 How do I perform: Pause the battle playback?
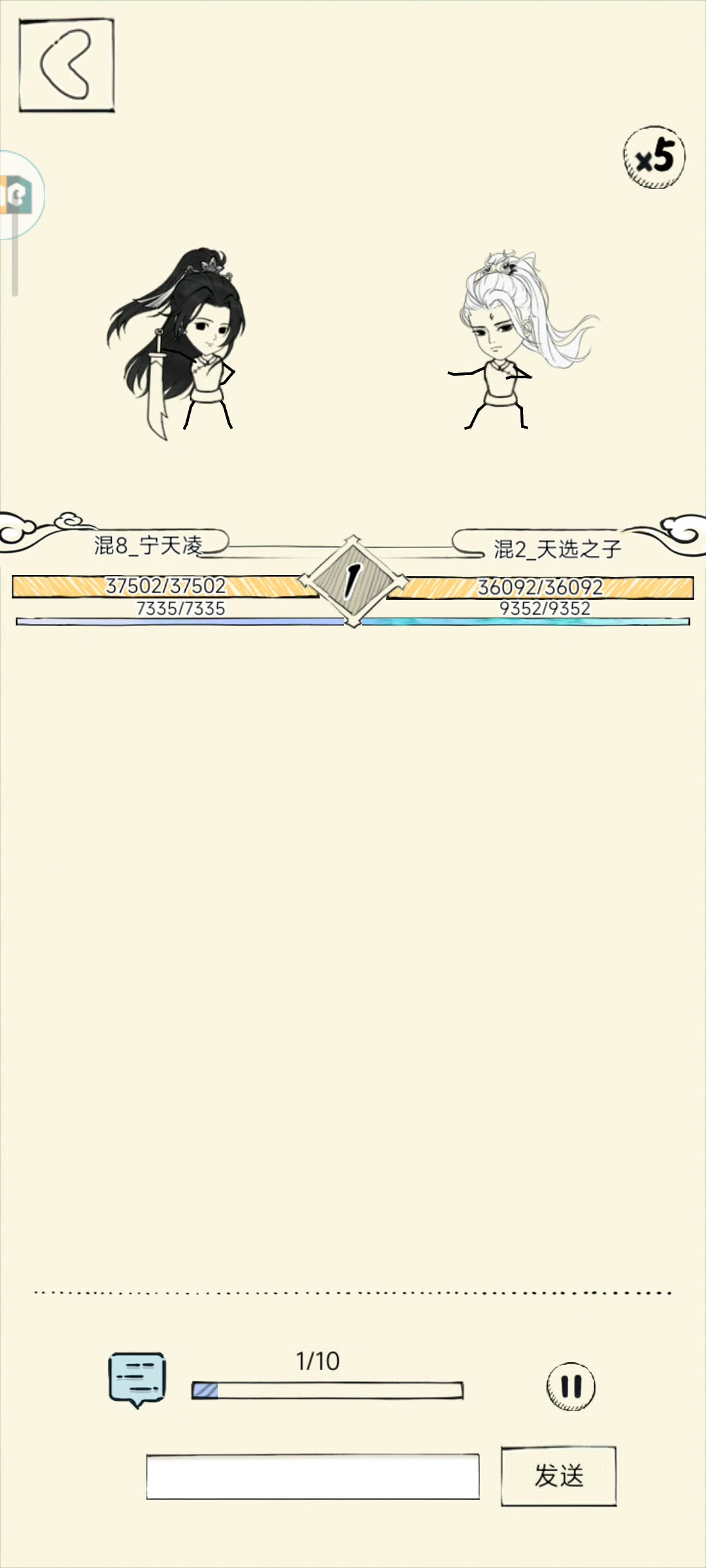click(571, 1386)
